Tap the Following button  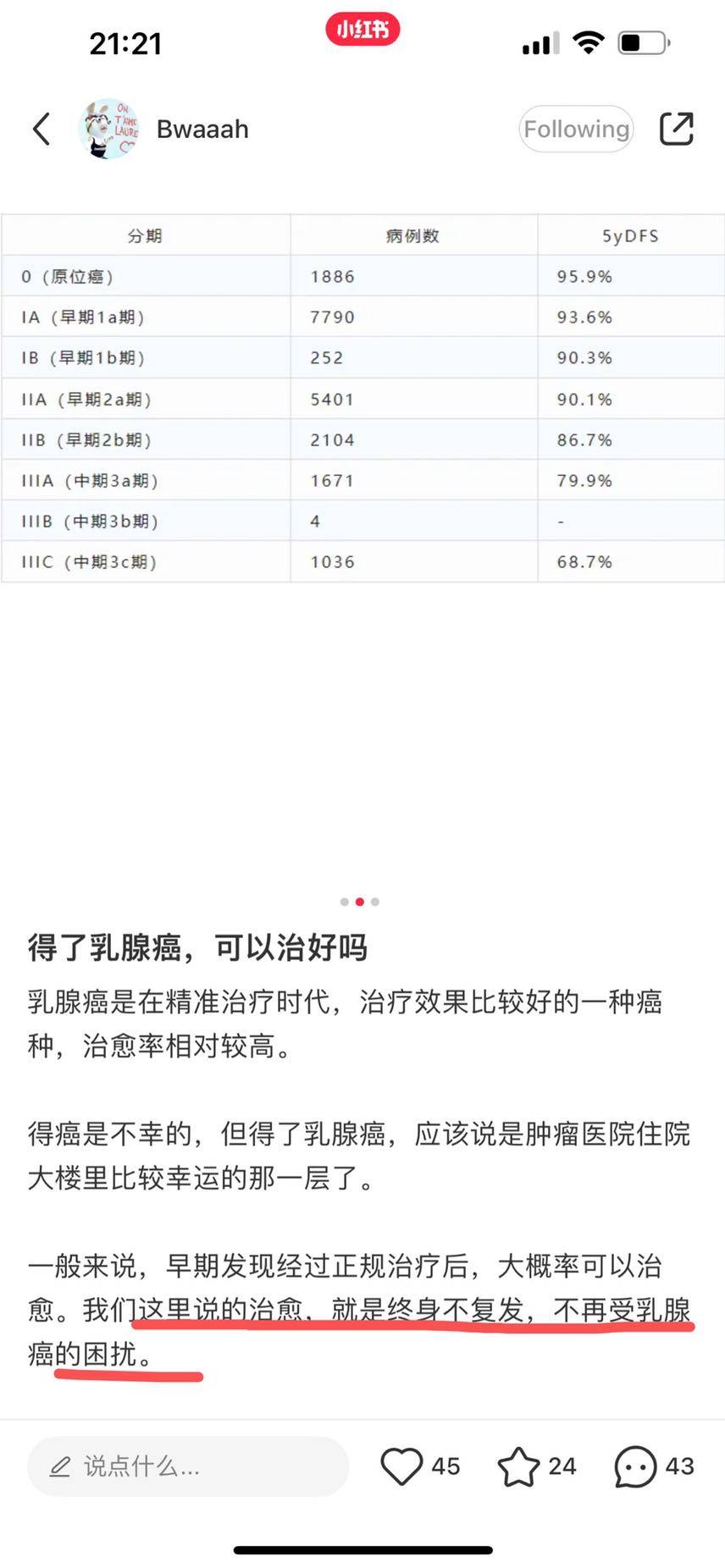coord(576,130)
